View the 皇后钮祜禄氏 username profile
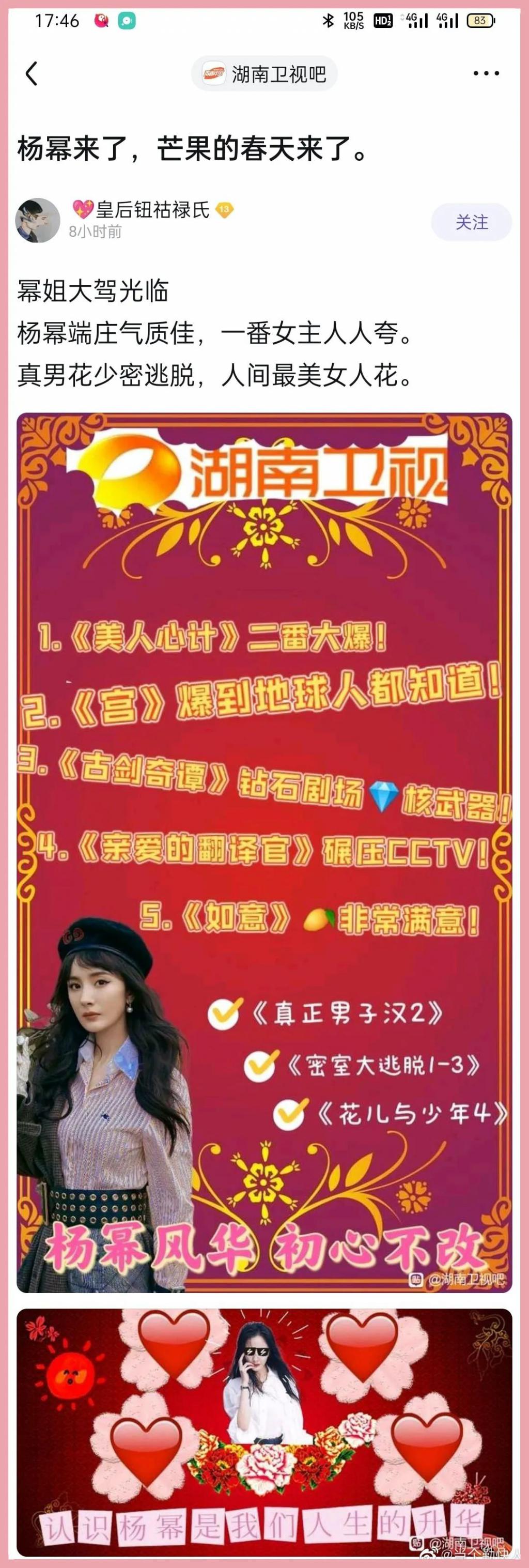 152,210
